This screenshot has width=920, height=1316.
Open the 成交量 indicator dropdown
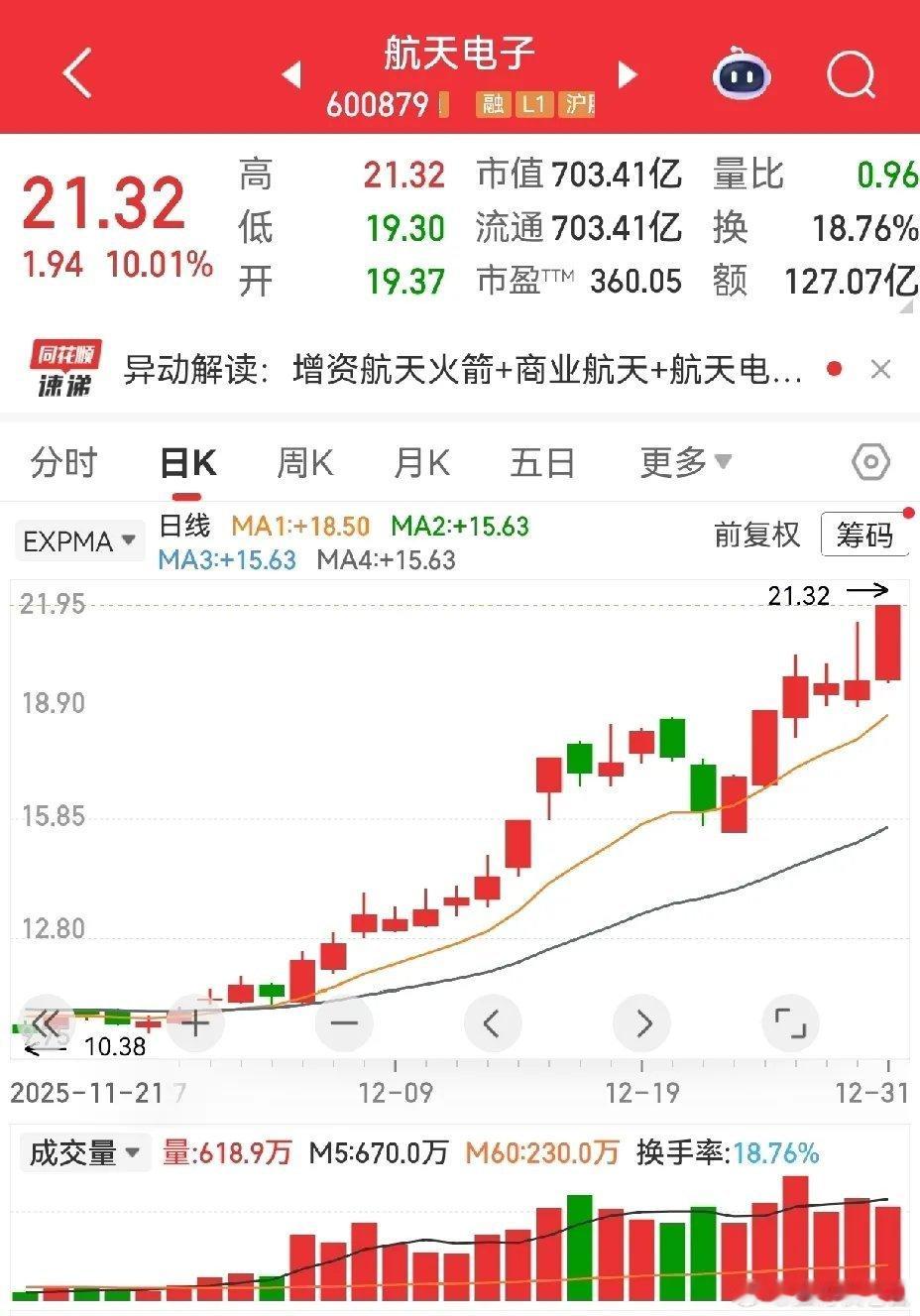click(85, 1153)
